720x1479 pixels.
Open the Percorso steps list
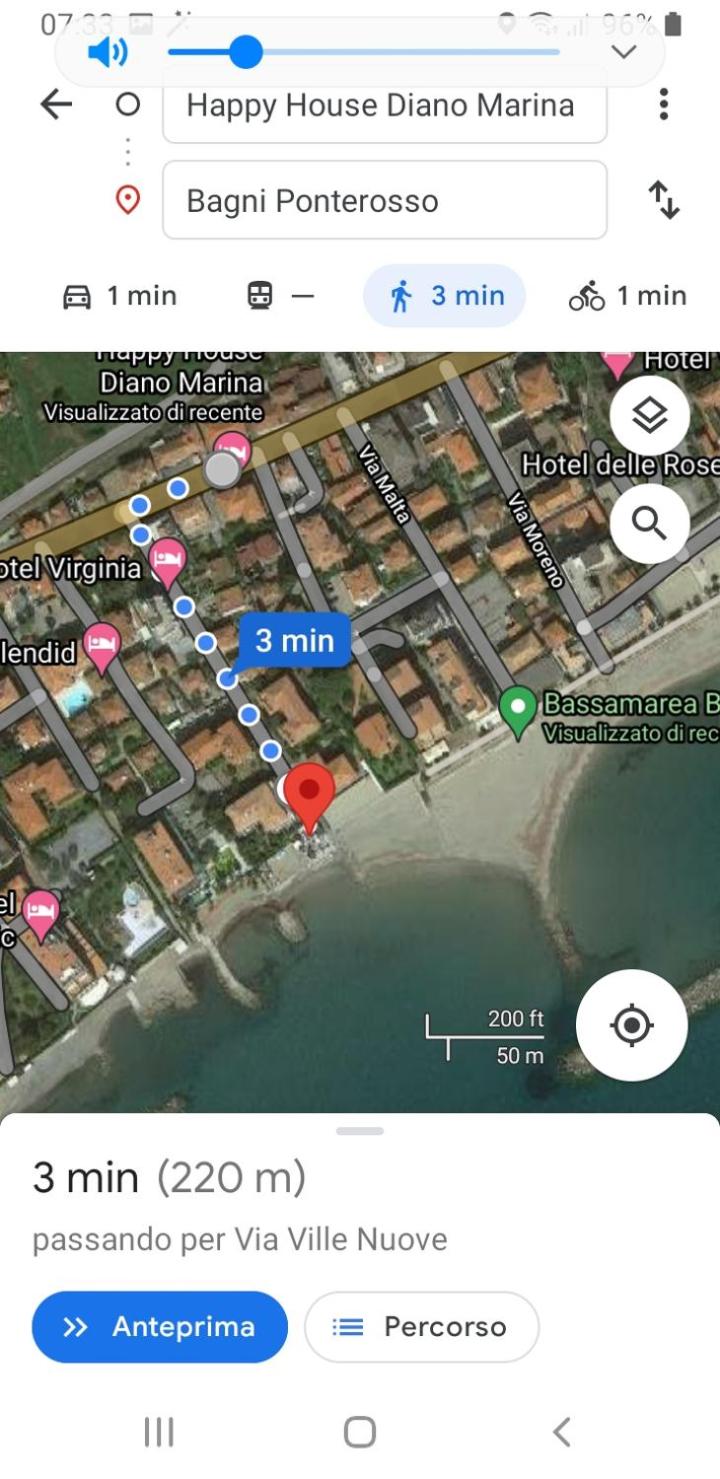pos(422,1327)
